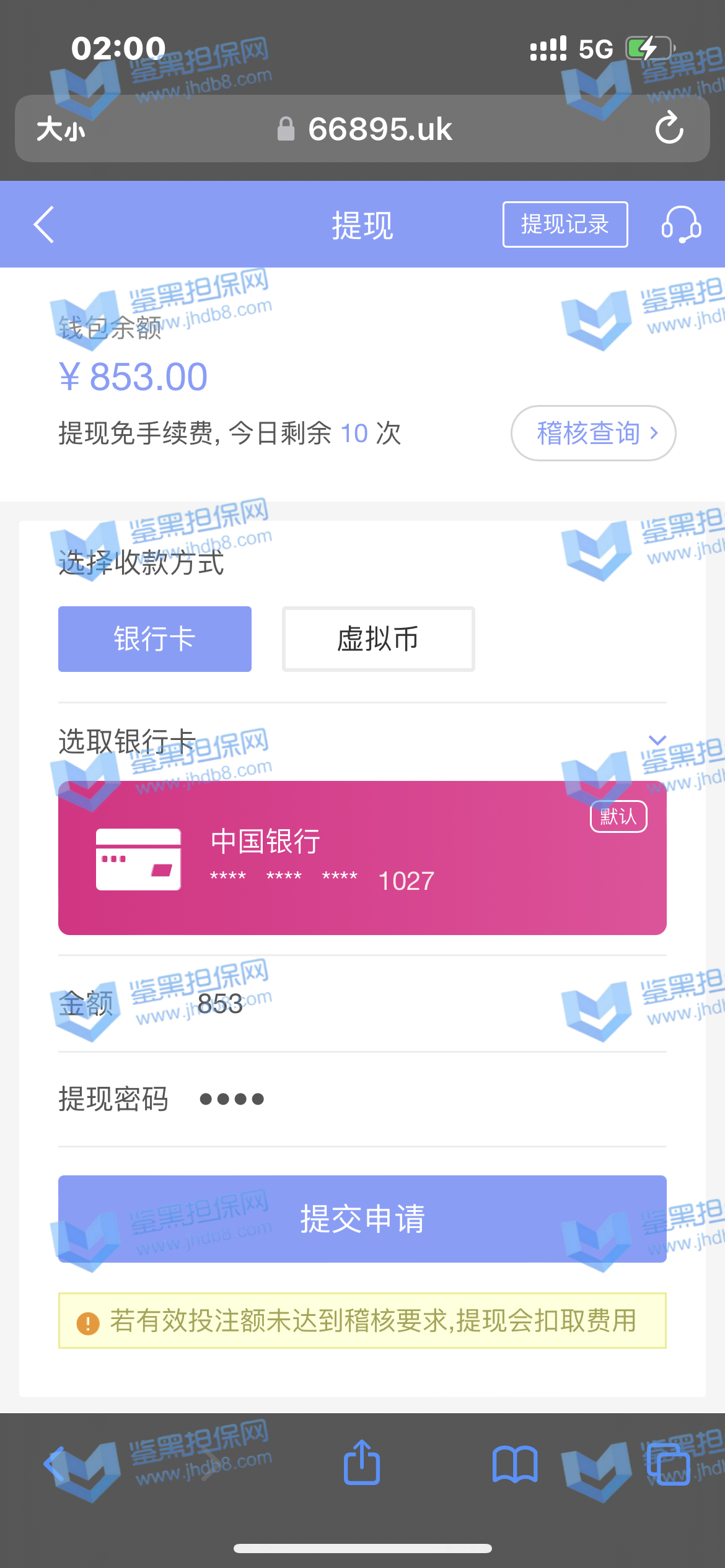725x1568 pixels.
Task: Expand the 选取银行卡 card selector
Action: click(657, 741)
